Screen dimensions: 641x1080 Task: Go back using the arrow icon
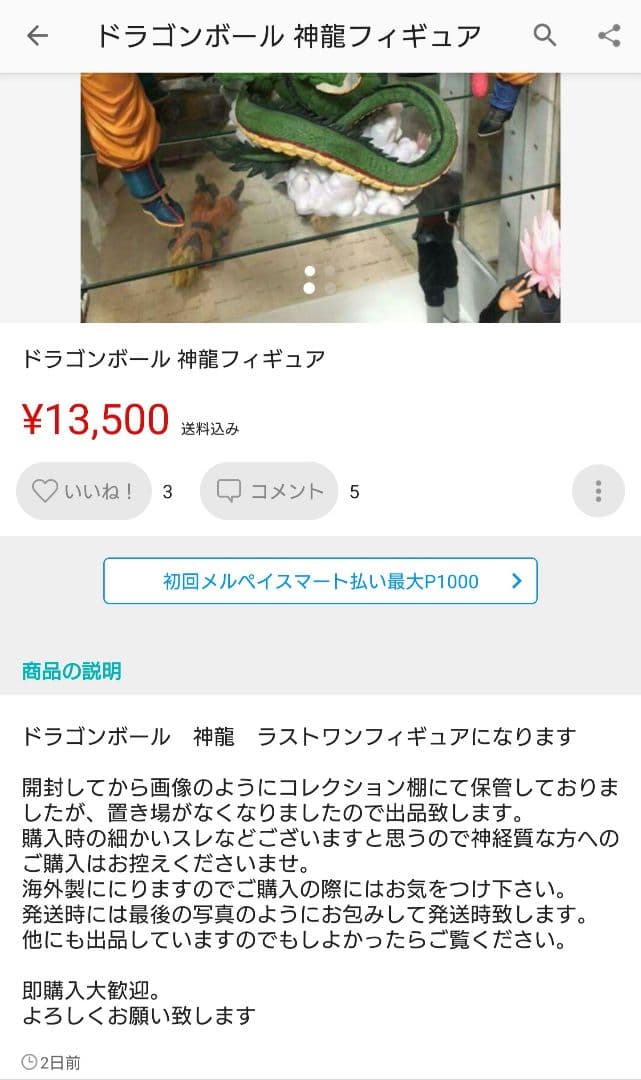pyautogui.click(x=37, y=36)
